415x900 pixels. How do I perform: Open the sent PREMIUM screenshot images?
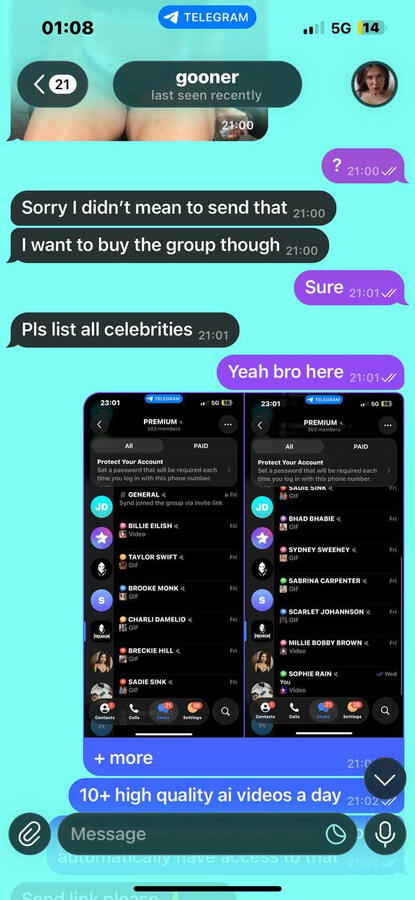(x=244, y=565)
